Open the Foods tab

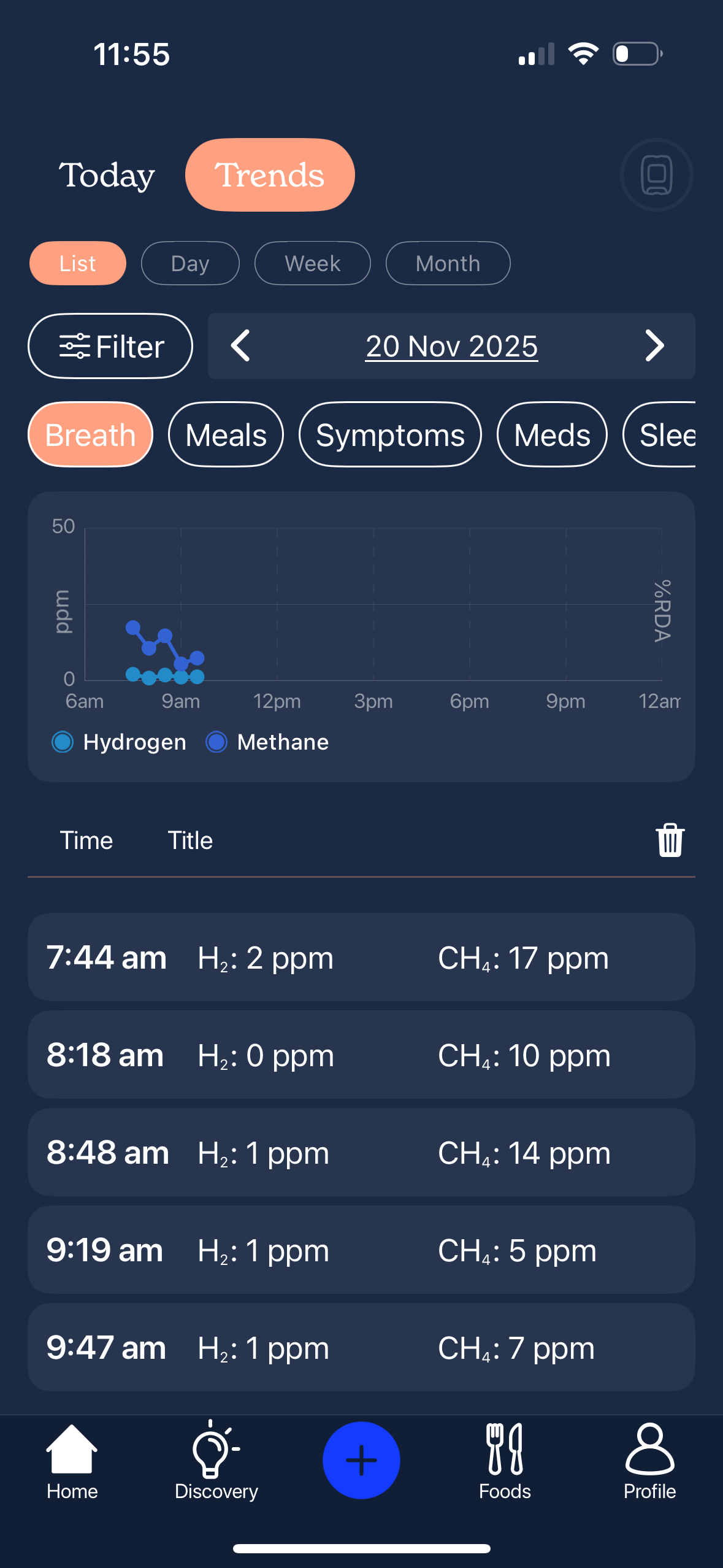505,1461
